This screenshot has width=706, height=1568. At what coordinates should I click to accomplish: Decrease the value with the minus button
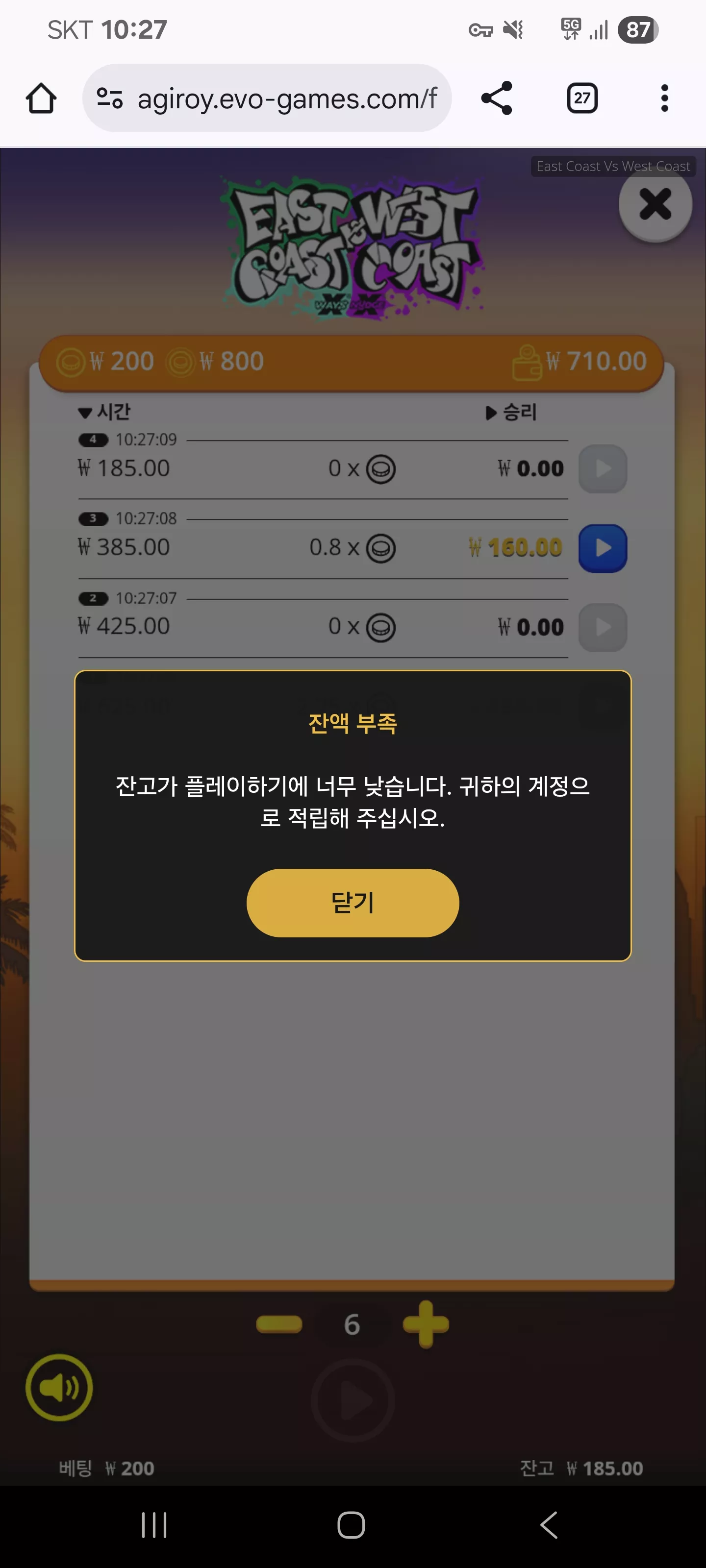coord(279,1324)
